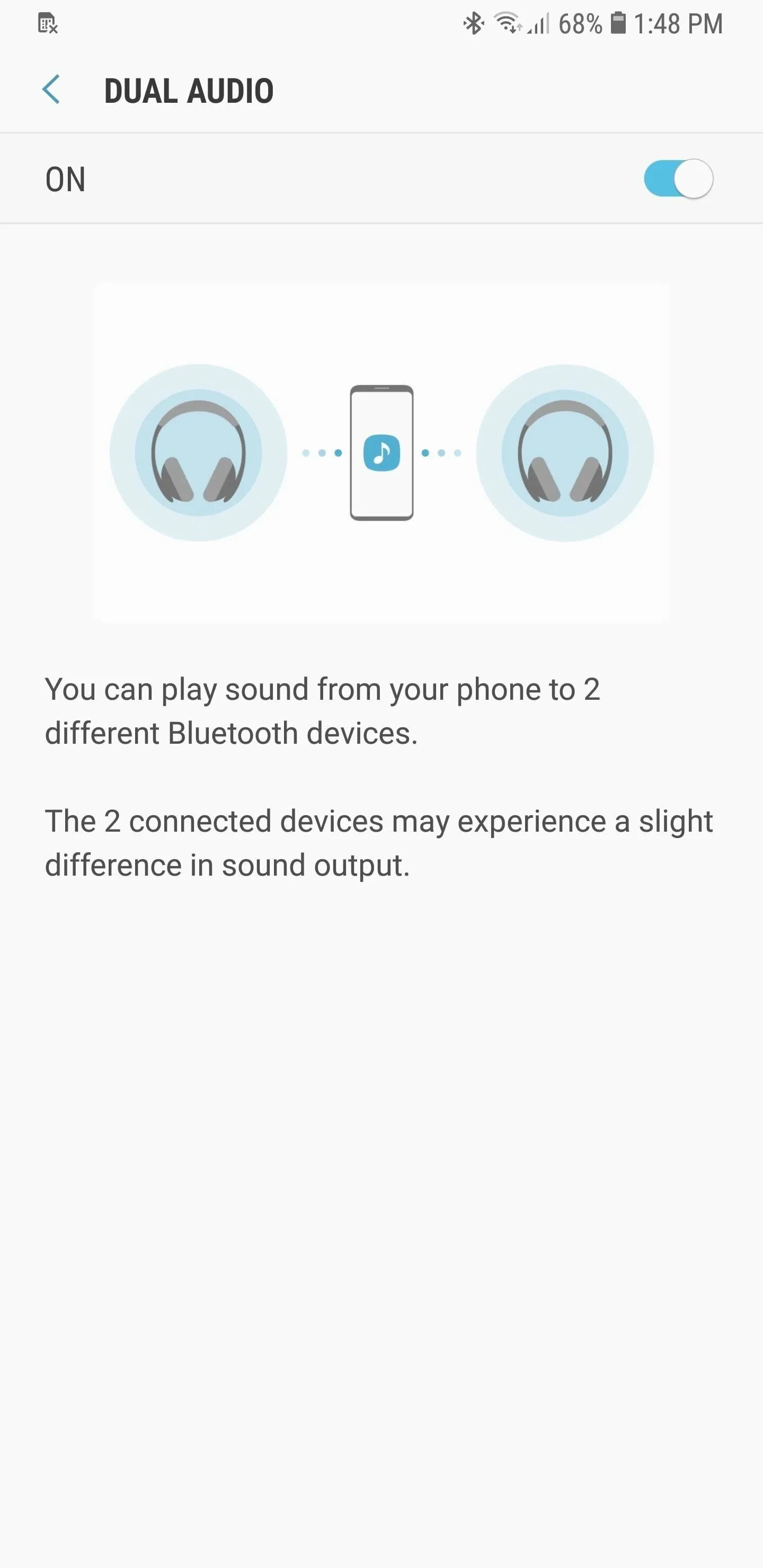Turn off the Dual Audio switch
763x1568 pixels.
pos(678,179)
